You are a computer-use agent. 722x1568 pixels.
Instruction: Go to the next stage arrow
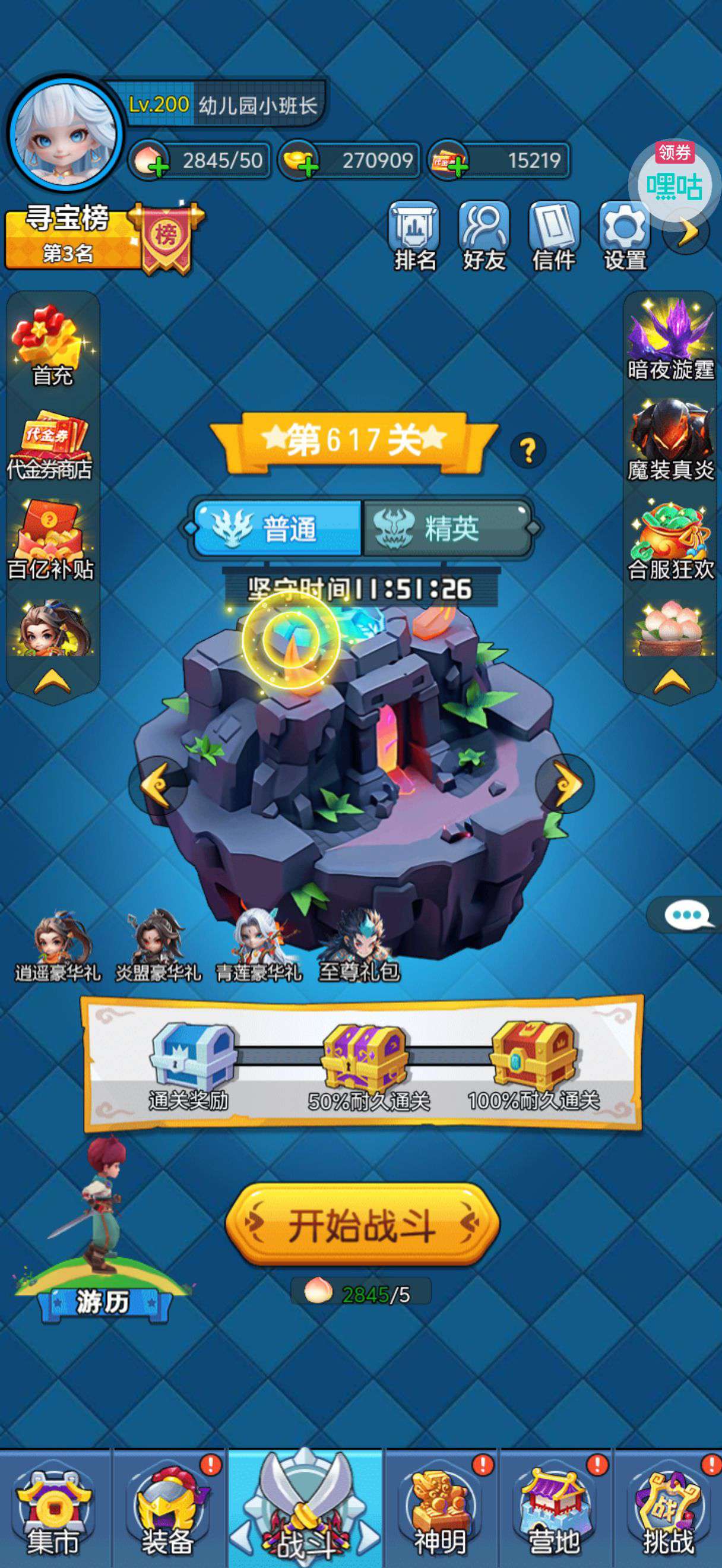[566, 783]
